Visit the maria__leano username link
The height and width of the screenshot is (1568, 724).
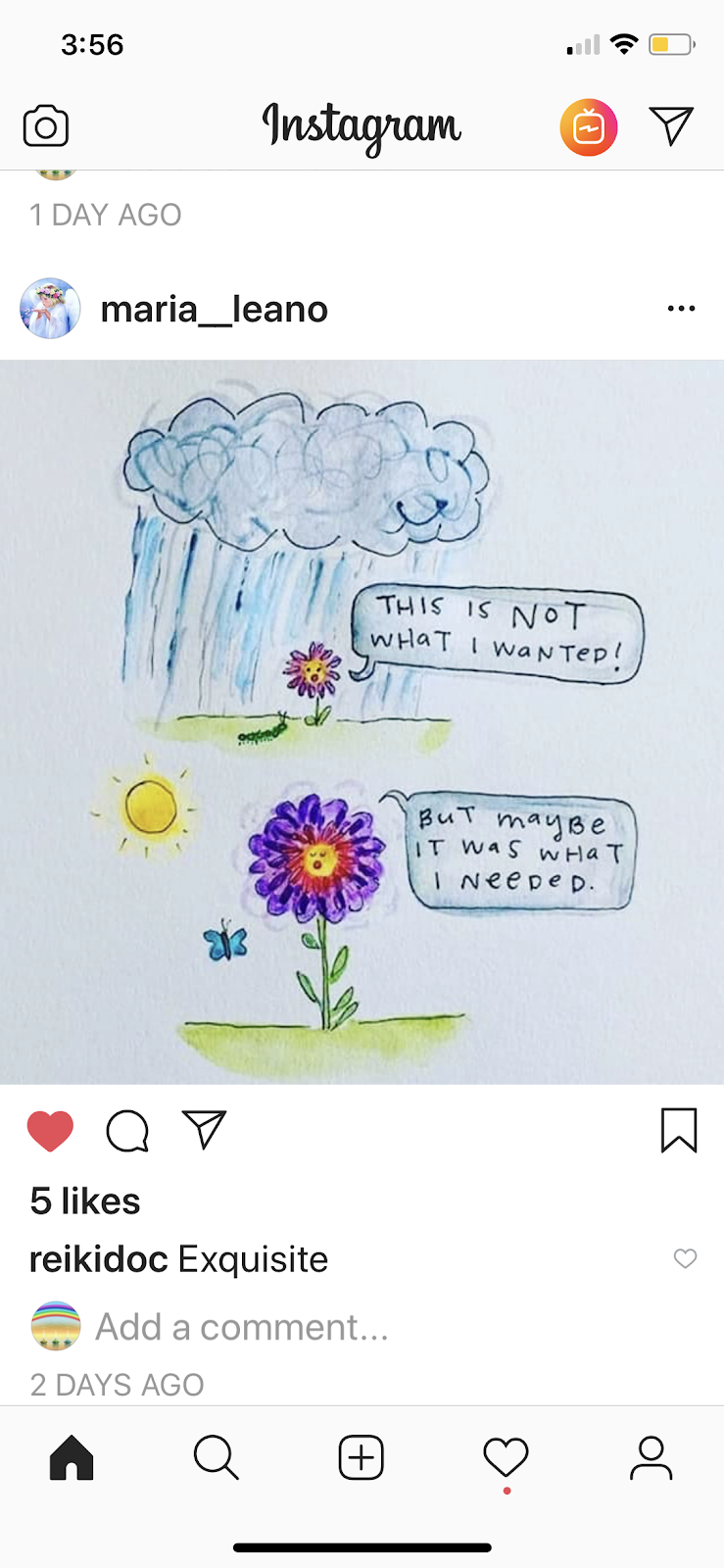(x=214, y=310)
